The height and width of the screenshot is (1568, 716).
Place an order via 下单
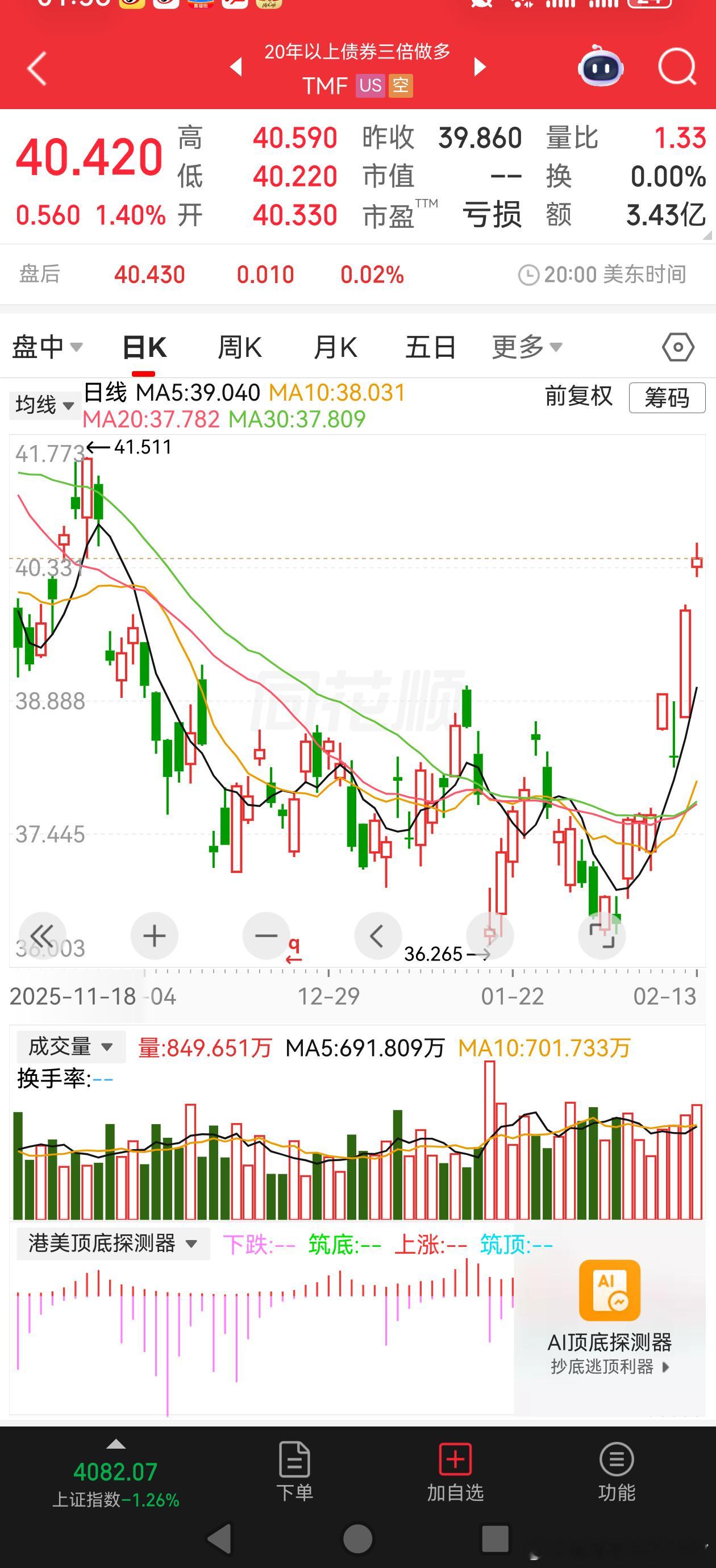coord(295,1471)
